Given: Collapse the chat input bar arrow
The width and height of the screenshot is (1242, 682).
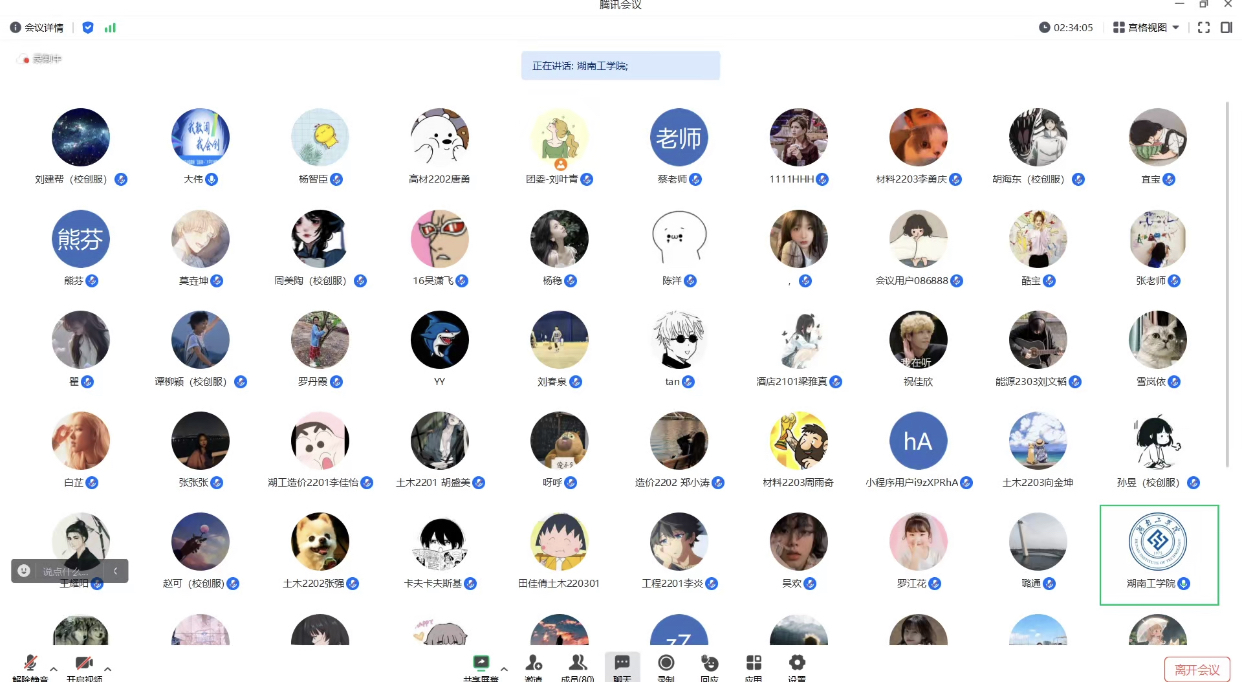Looking at the screenshot, I should click(115, 571).
